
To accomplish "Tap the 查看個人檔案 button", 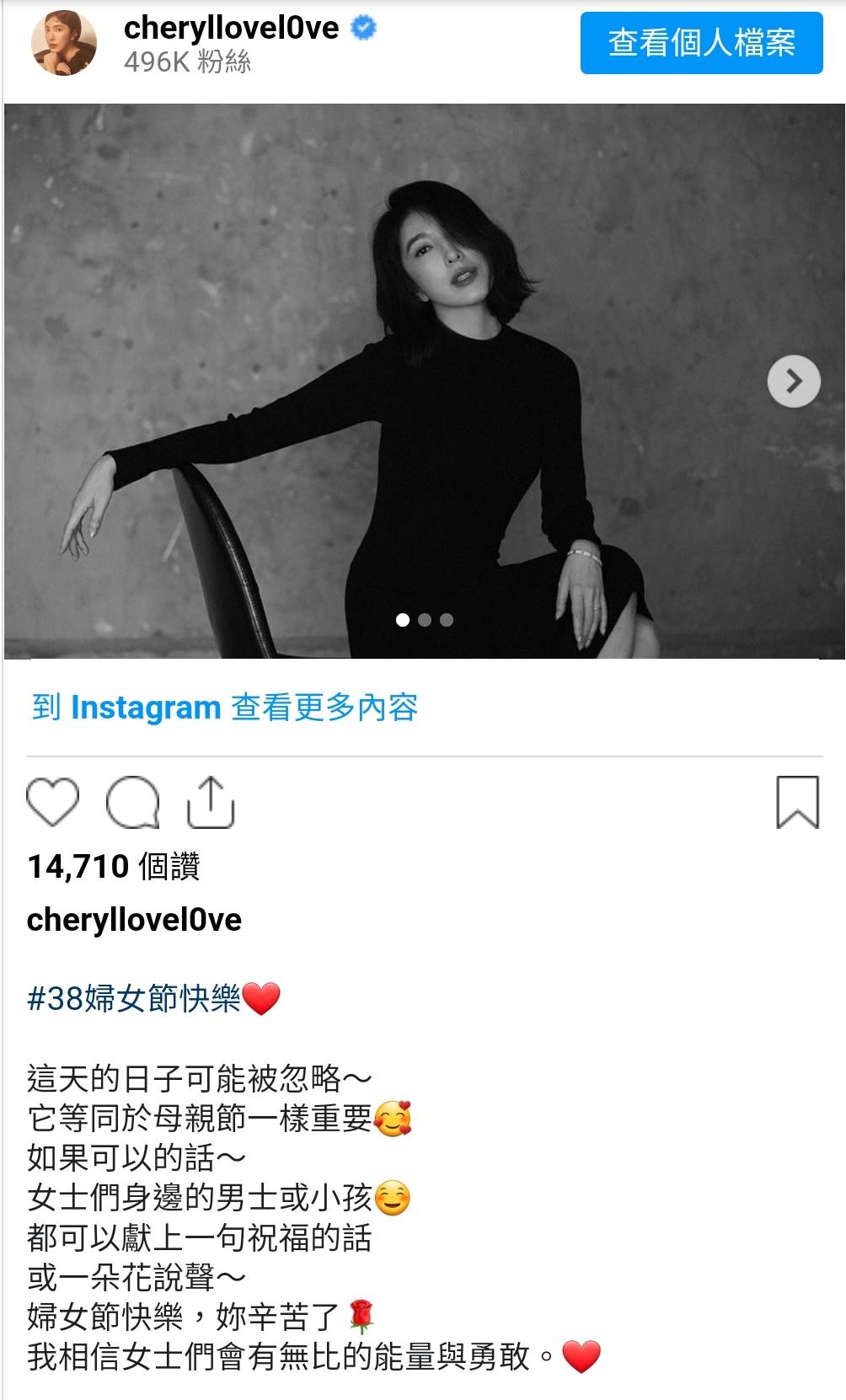I will pos(701,43).
